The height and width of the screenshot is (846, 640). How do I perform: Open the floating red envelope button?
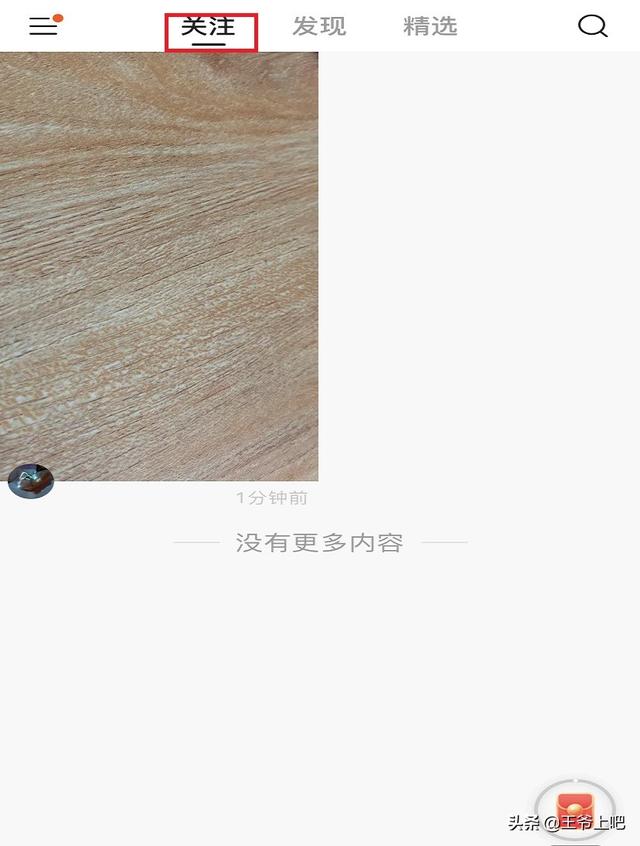click(575, 806)
